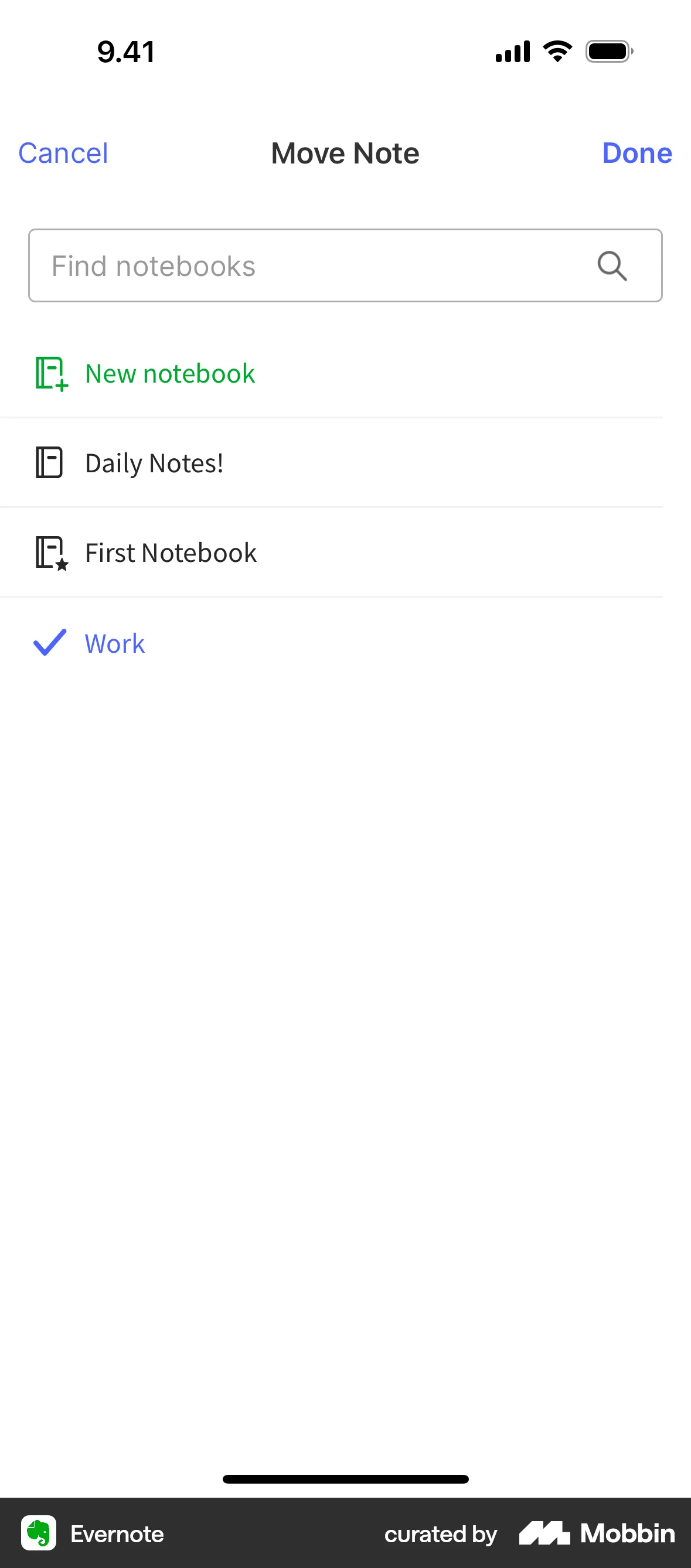Confirm with the Done button

pos(637,153)
